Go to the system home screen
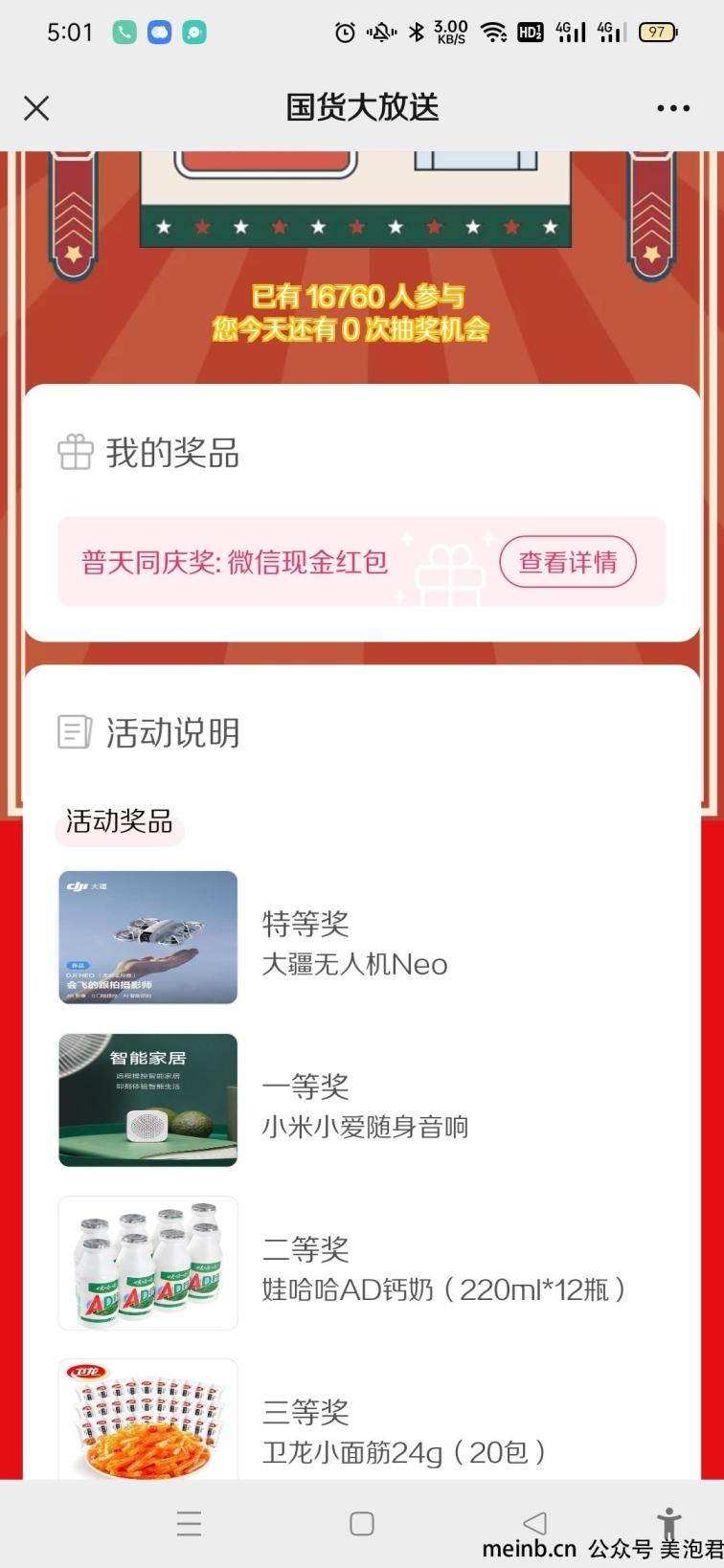 [x=362, y=1523]
